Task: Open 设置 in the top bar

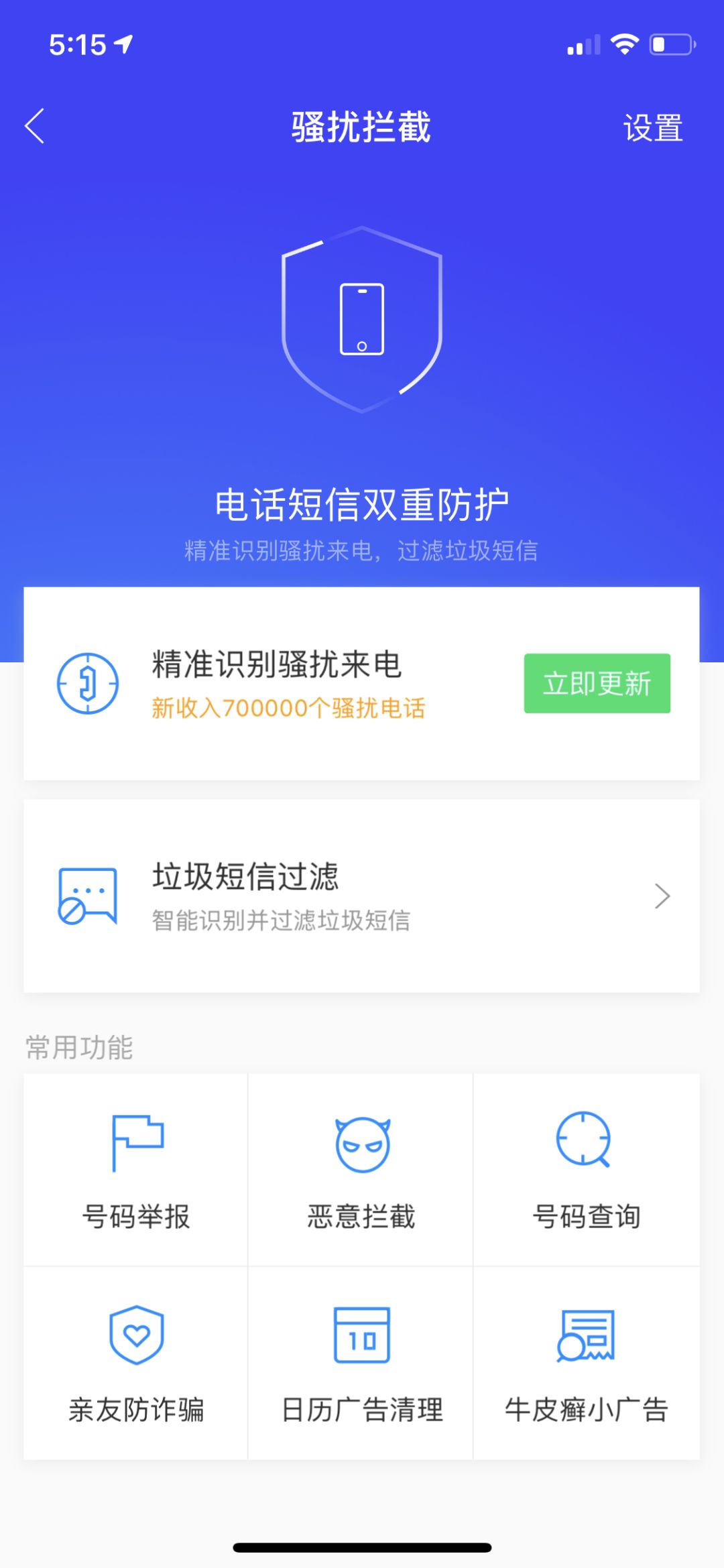Action: [652, 127]
